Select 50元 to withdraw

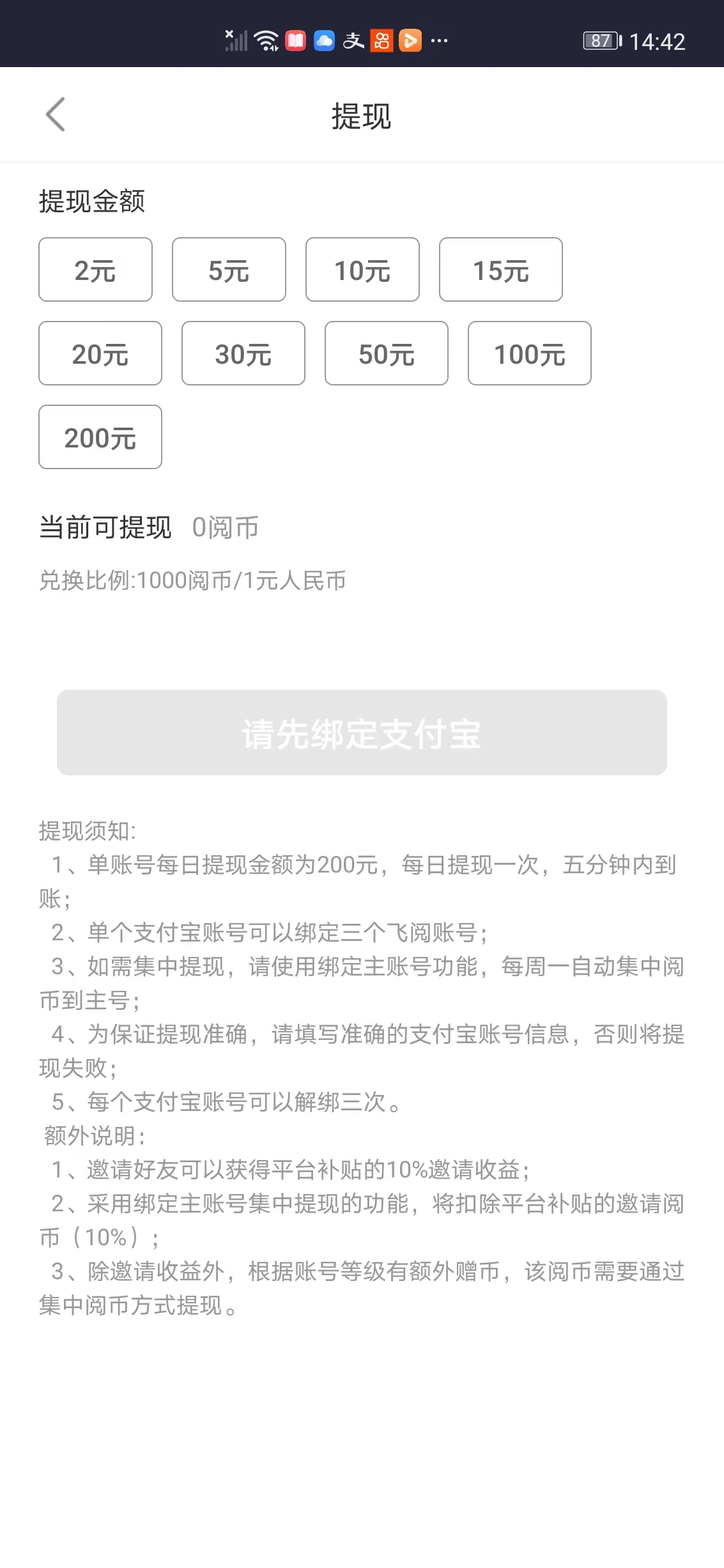click(x=387, y=353)
